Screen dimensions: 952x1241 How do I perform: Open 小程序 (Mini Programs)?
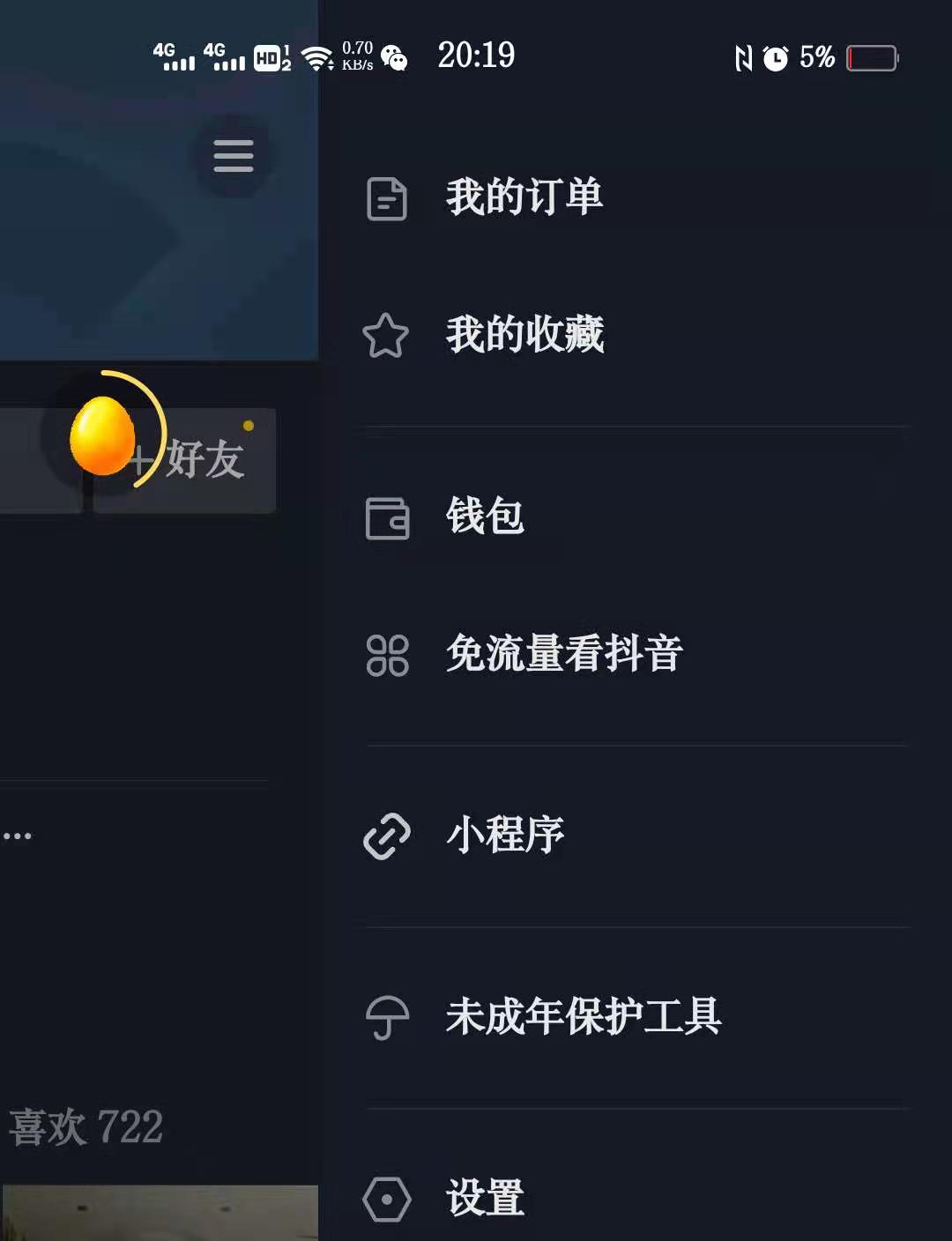pos(505,836)
